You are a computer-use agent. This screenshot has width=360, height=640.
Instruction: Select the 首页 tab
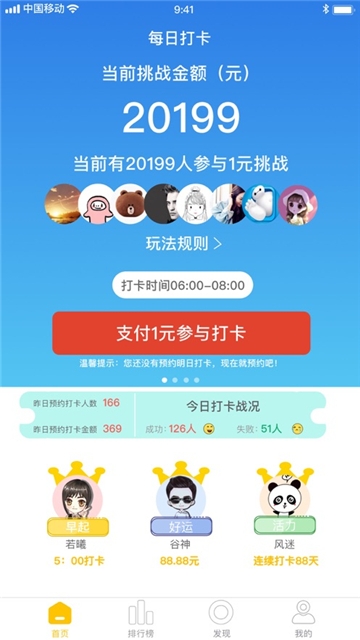coord(60,618)
